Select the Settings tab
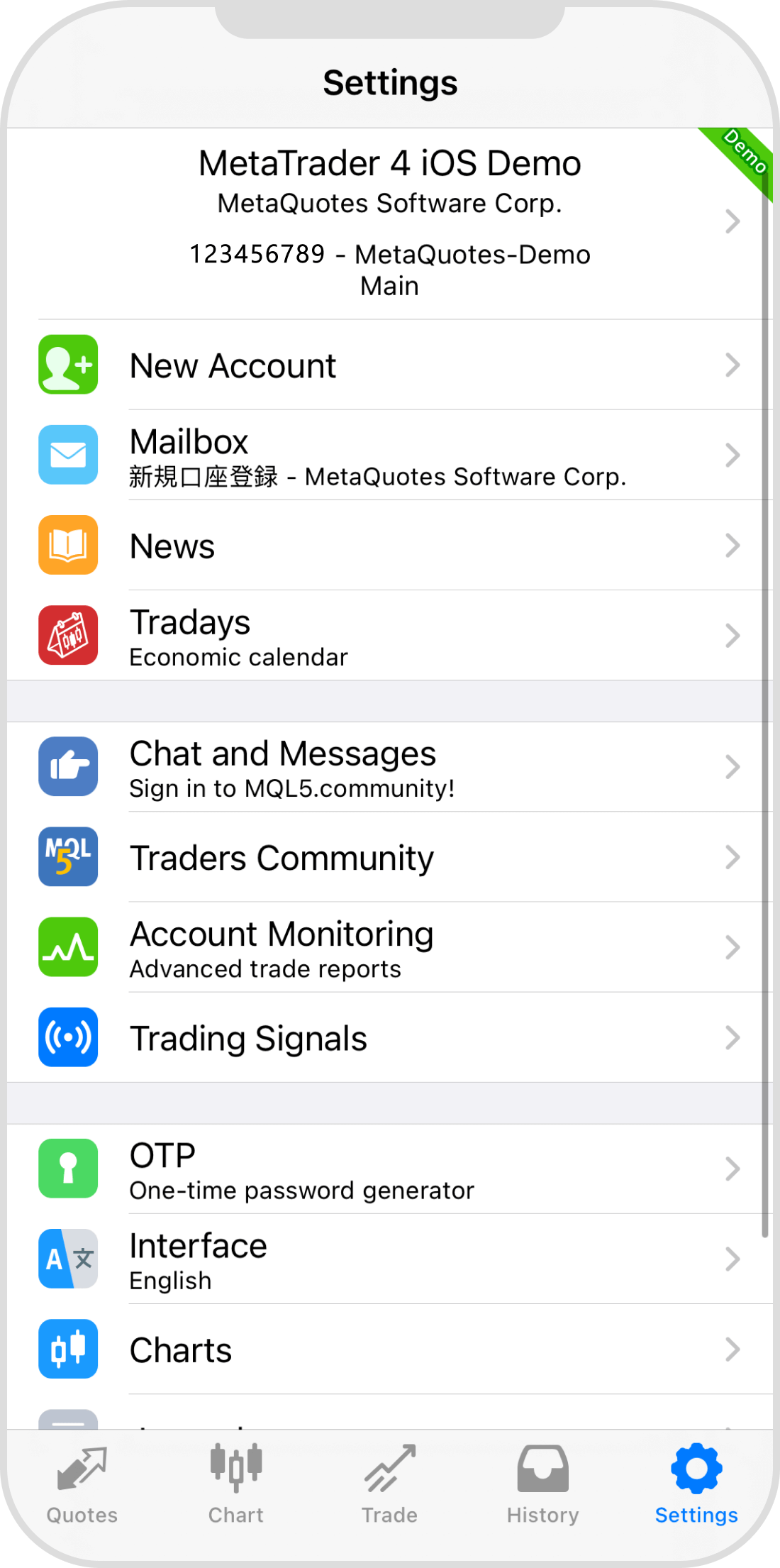The width and height of the screenshot is (780, 1568). pyautogui.click(x=696, y=1484)
